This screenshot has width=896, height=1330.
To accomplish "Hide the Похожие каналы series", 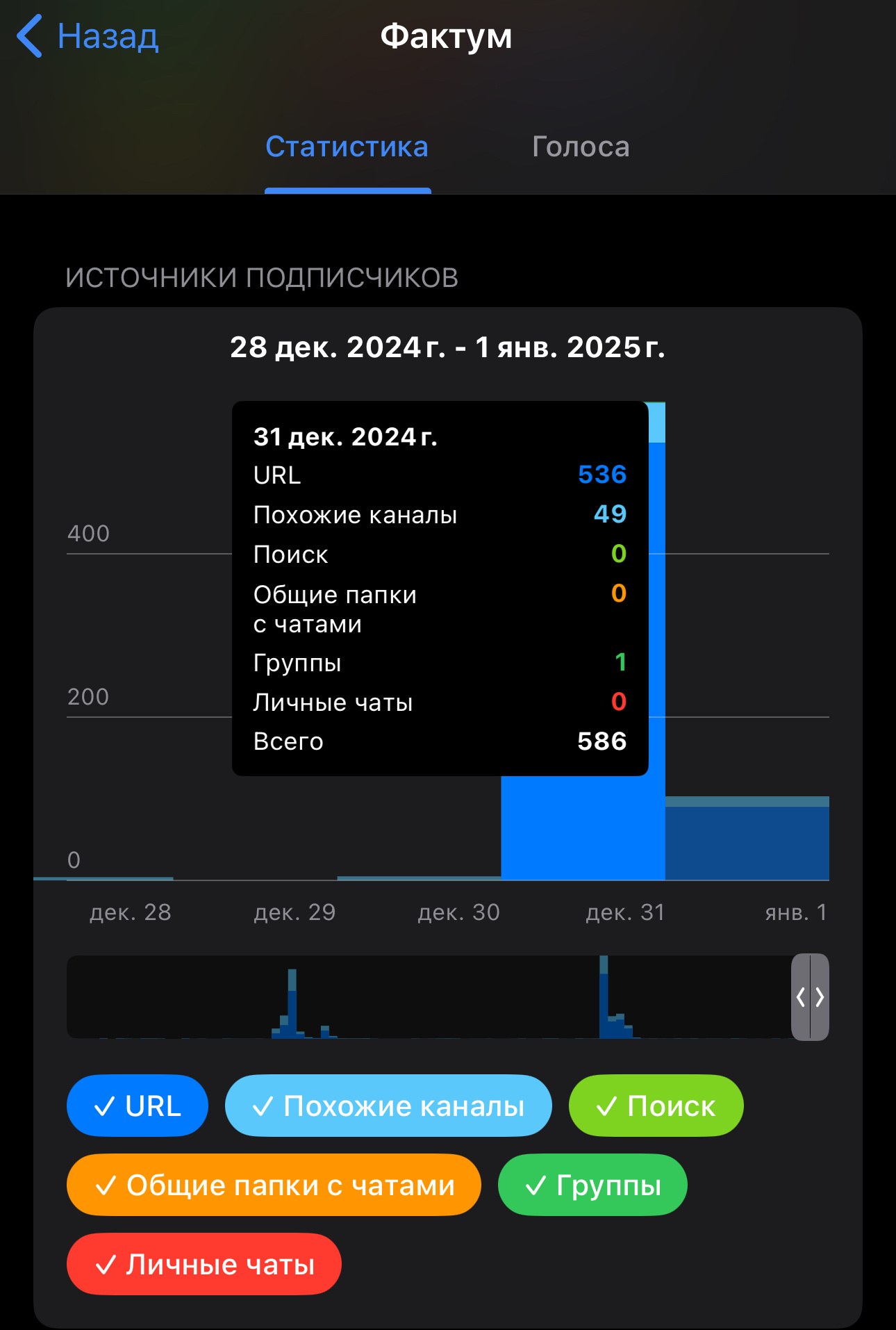I will pos(388,1106).
